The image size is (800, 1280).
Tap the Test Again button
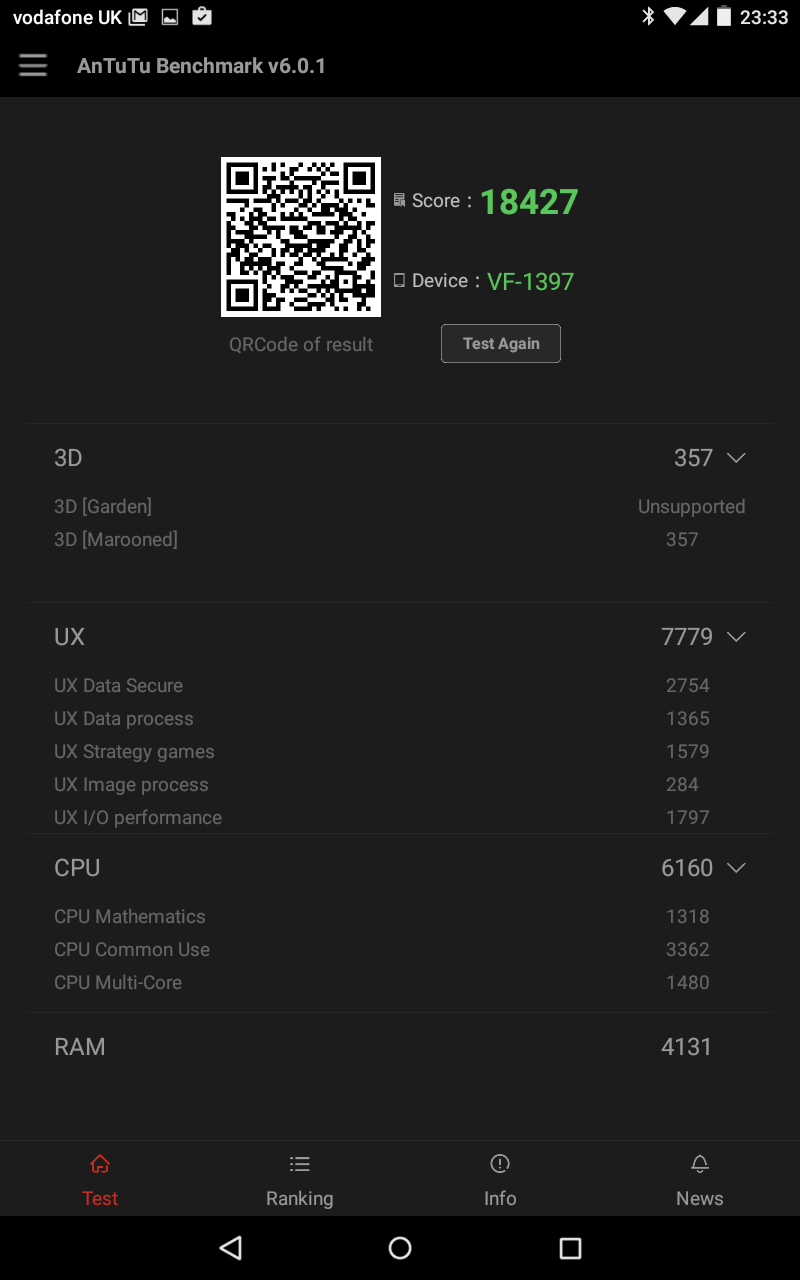501,343
